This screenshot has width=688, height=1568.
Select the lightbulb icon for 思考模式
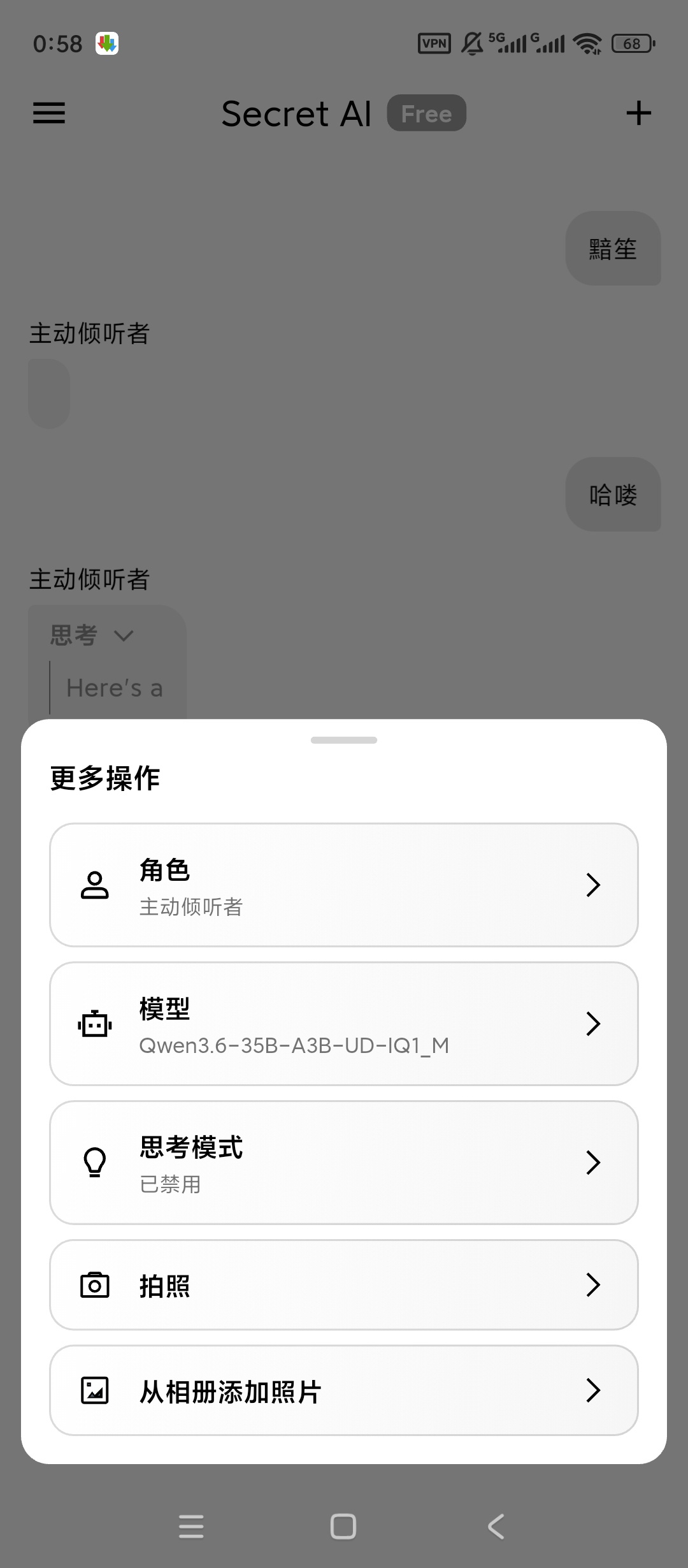[94, 1161]
